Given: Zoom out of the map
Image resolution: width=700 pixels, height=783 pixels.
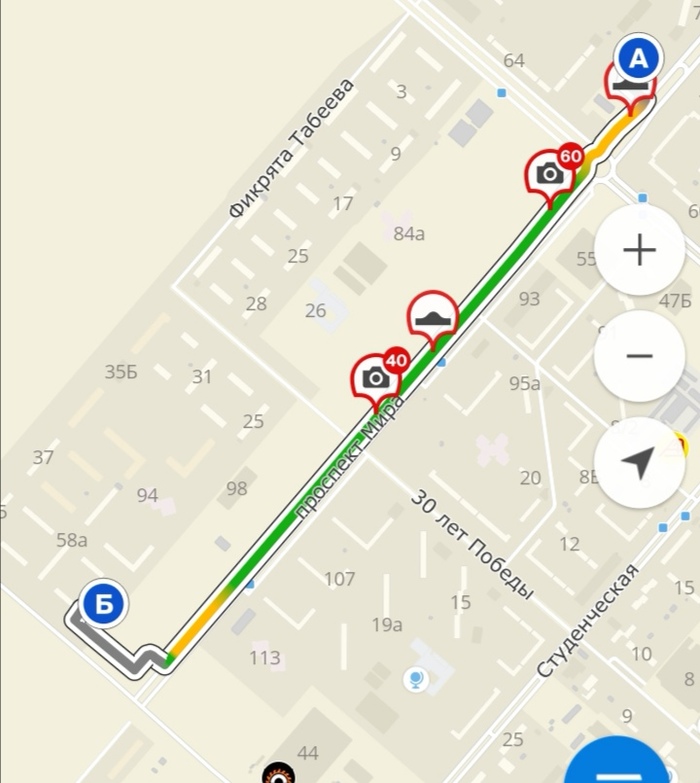Looking at the screenshot, I should [639, 356].
